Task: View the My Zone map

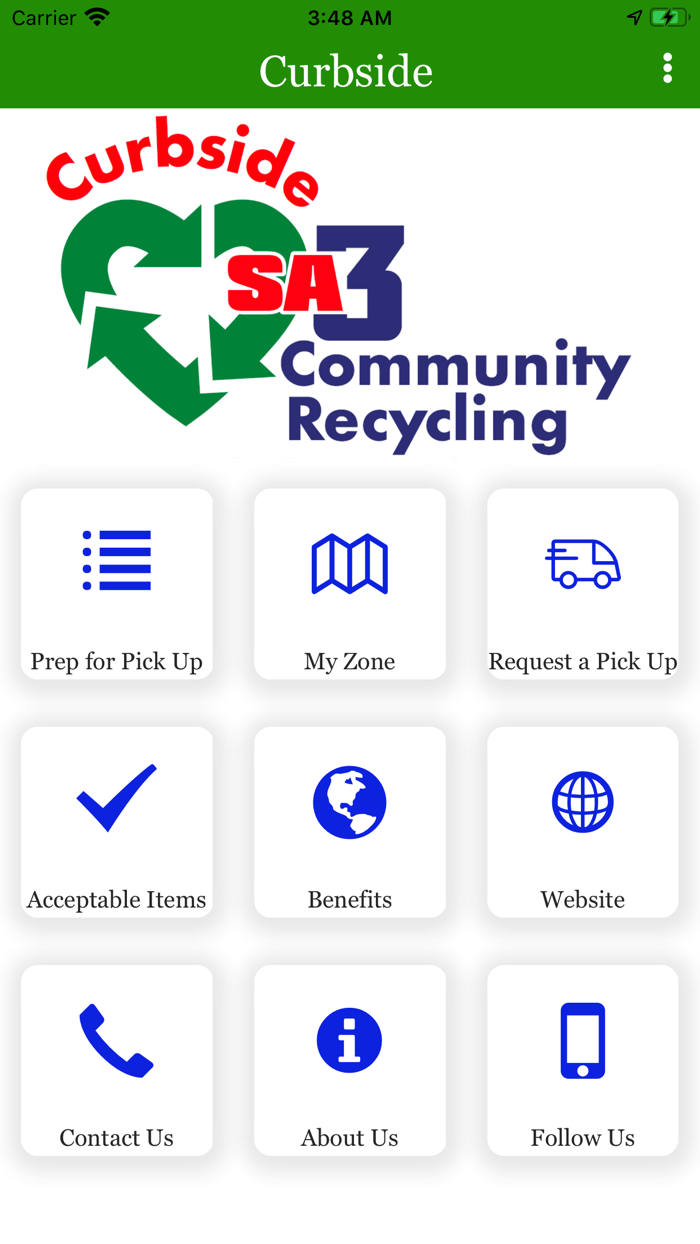Action: (x=350, y=584)
